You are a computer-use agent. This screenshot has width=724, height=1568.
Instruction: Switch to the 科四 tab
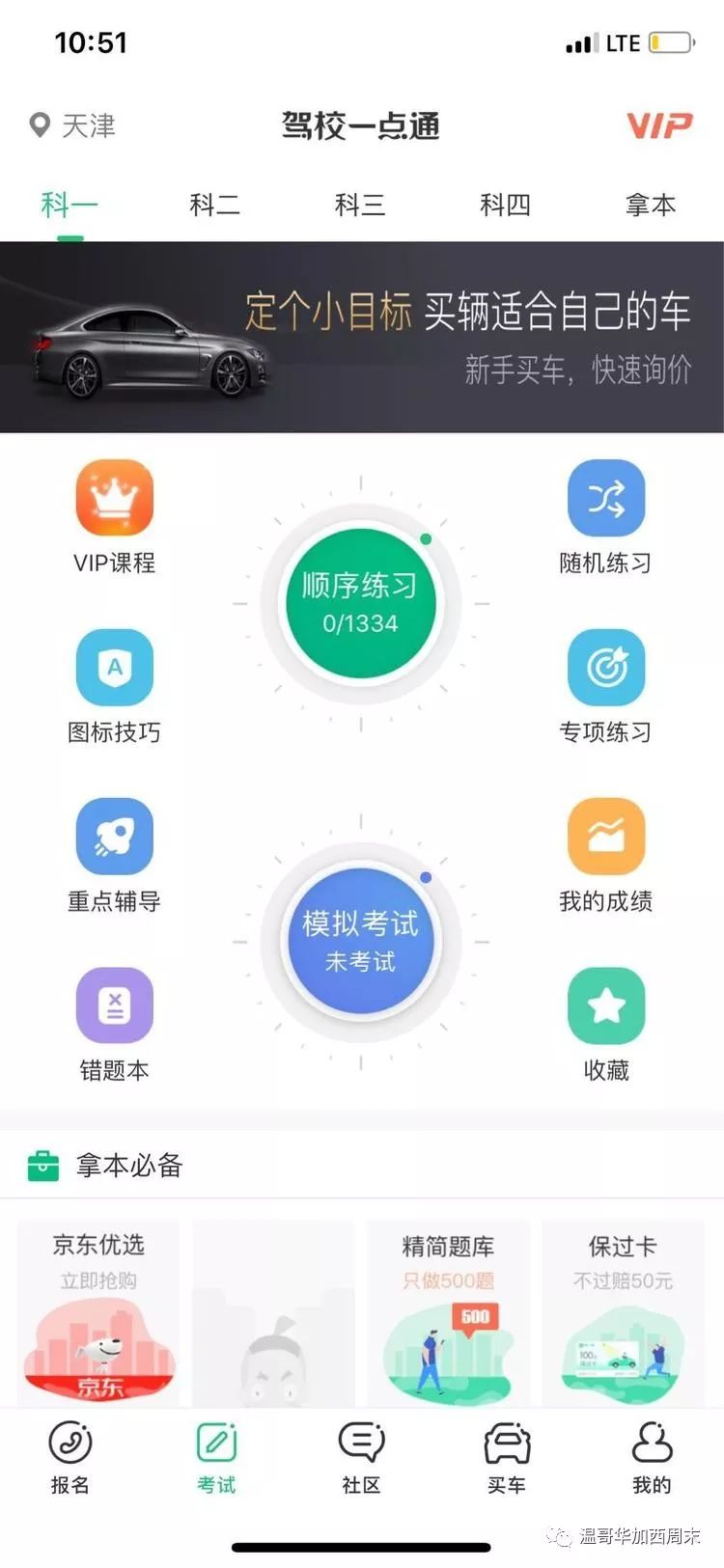[505, 205]
